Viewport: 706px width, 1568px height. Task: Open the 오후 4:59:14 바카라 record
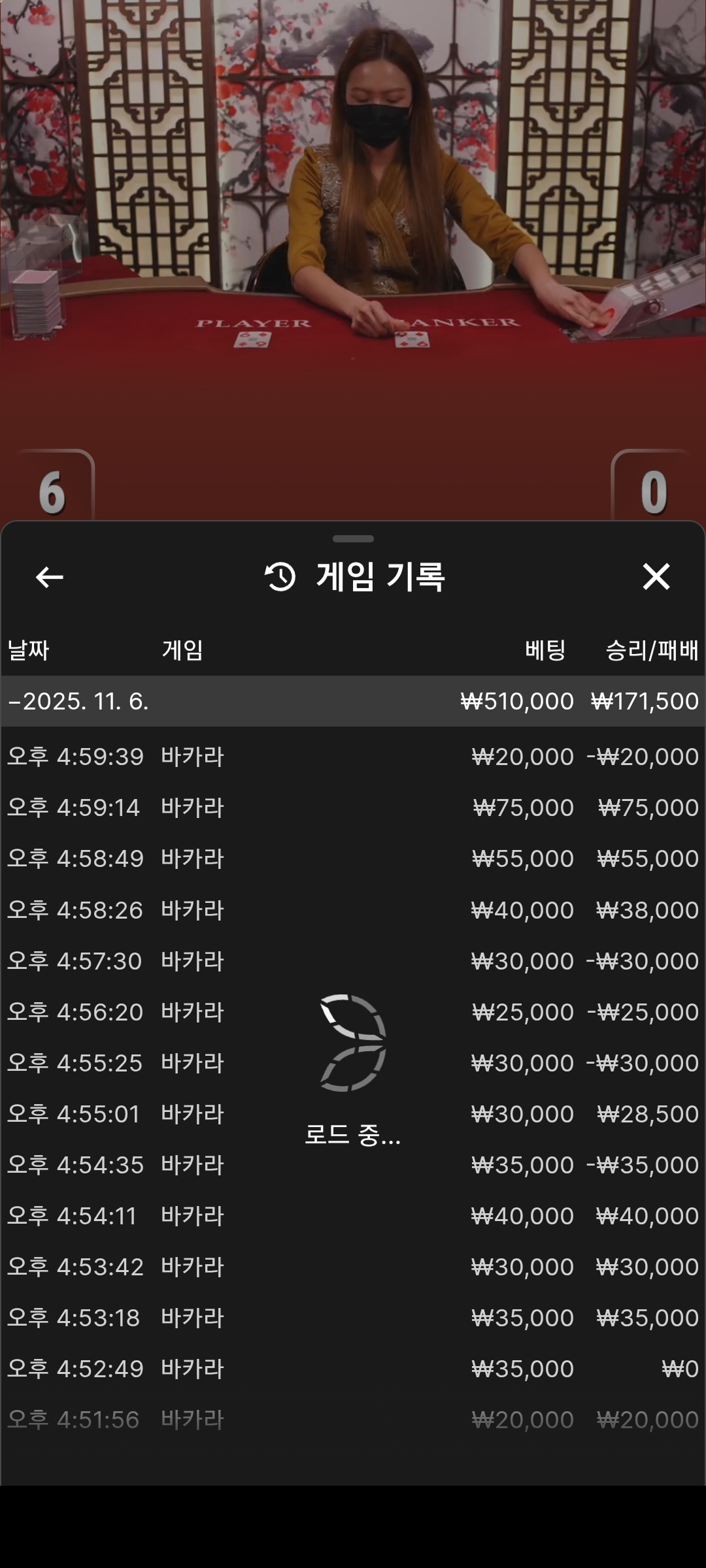[353, 808]
